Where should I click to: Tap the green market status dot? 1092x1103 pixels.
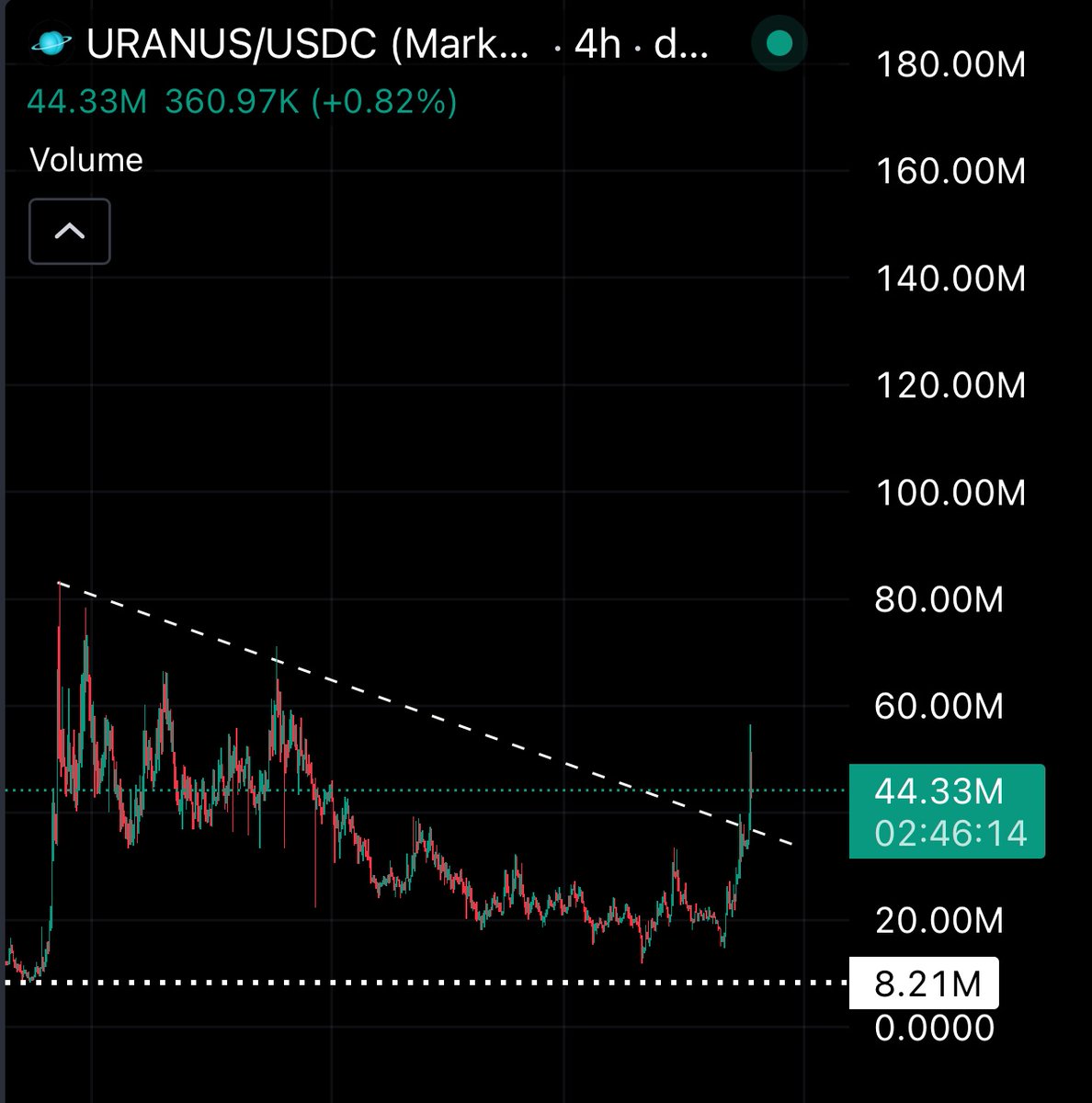779,43
